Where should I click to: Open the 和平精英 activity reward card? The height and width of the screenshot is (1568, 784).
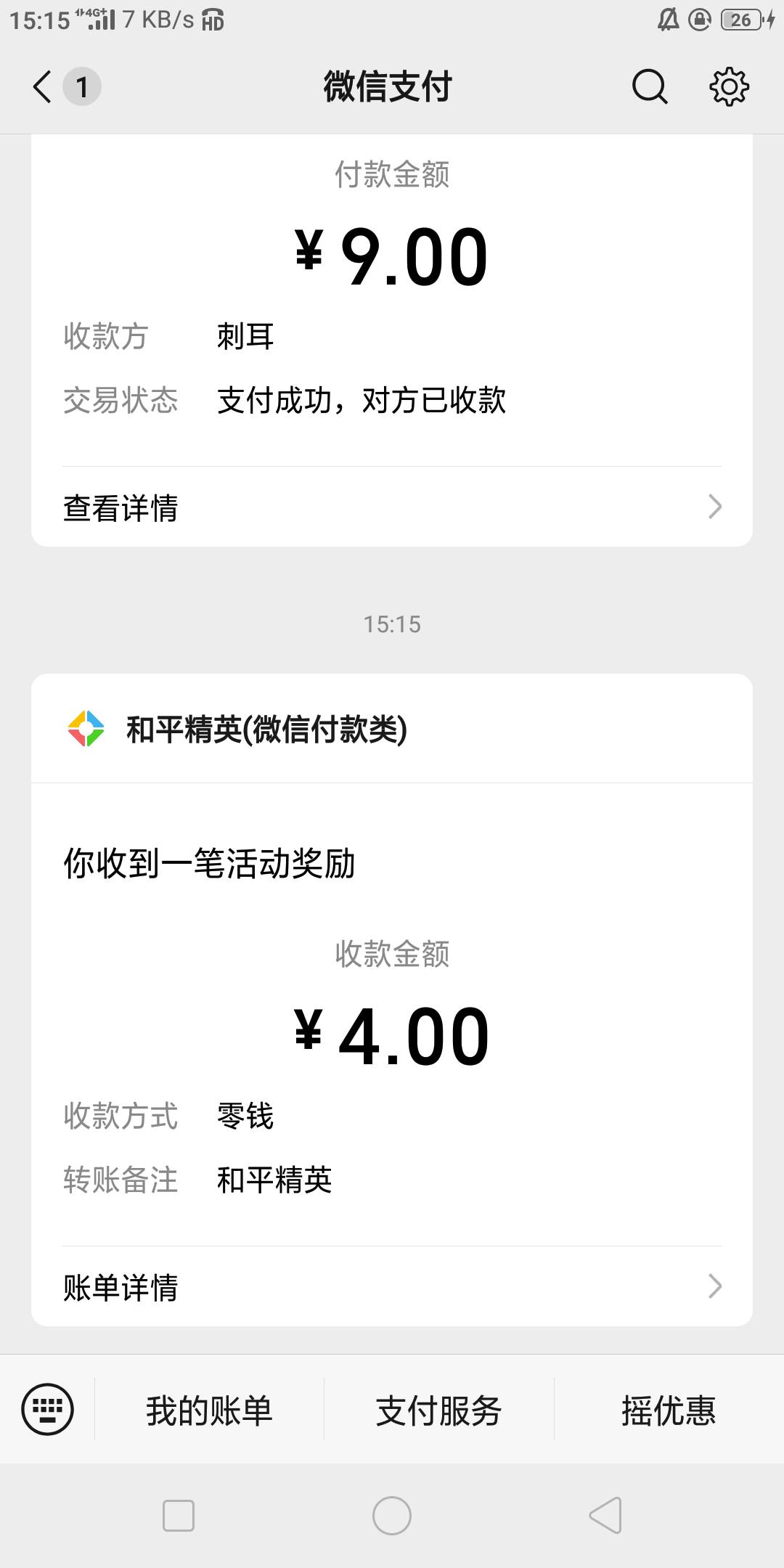392,1000
